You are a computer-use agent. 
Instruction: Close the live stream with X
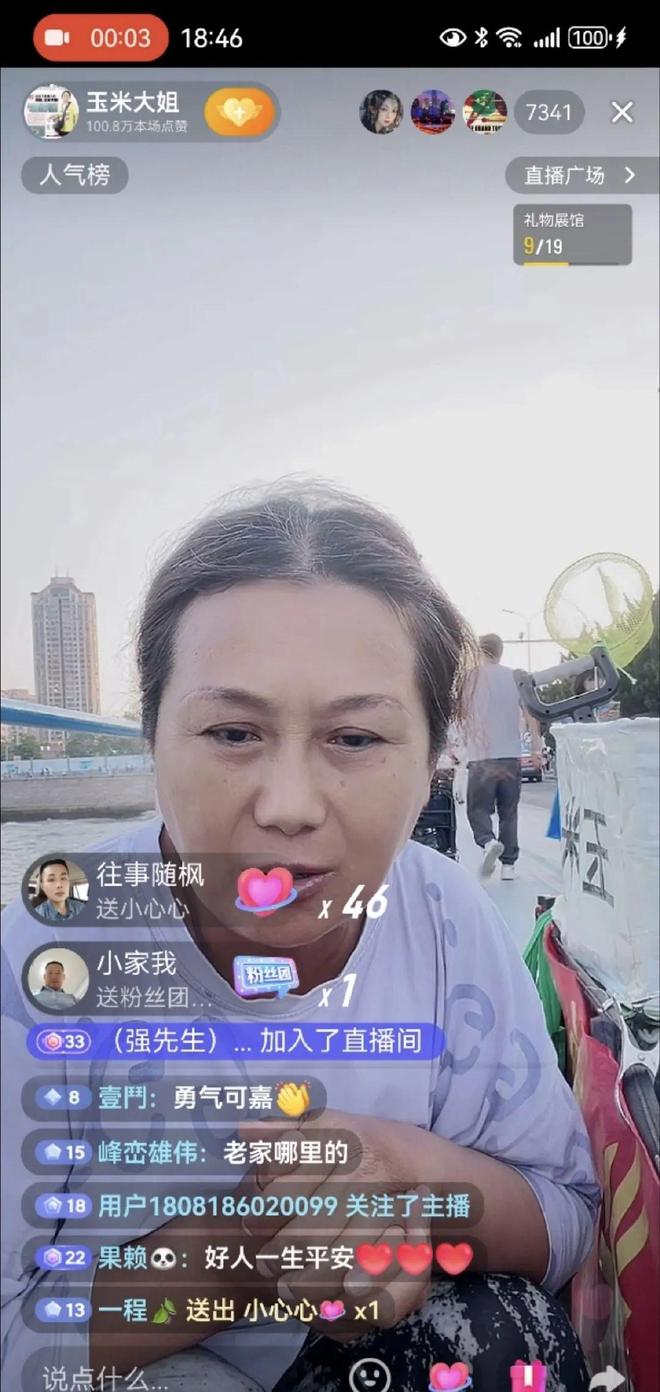tap(622, 112)
